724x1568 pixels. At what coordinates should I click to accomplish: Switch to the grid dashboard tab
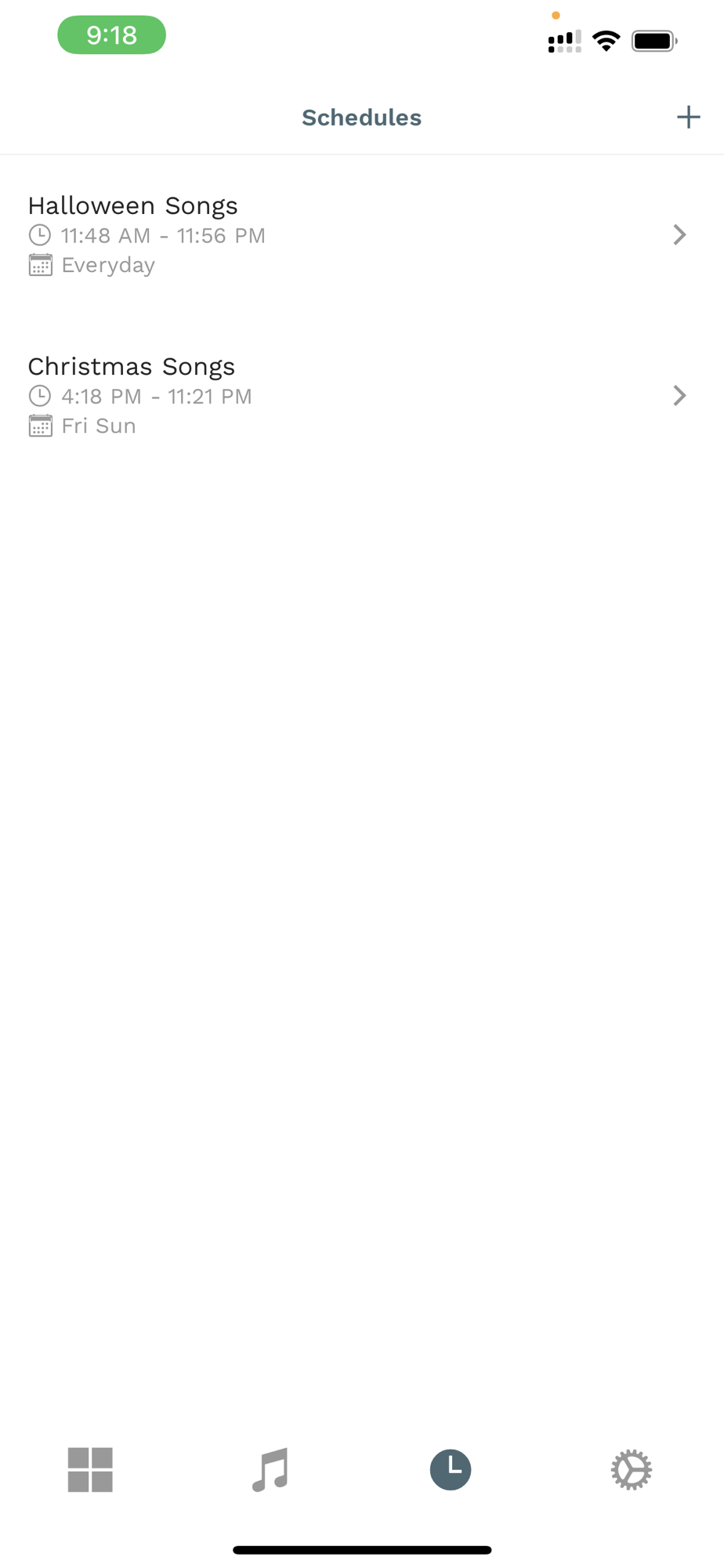point(90,1470)
